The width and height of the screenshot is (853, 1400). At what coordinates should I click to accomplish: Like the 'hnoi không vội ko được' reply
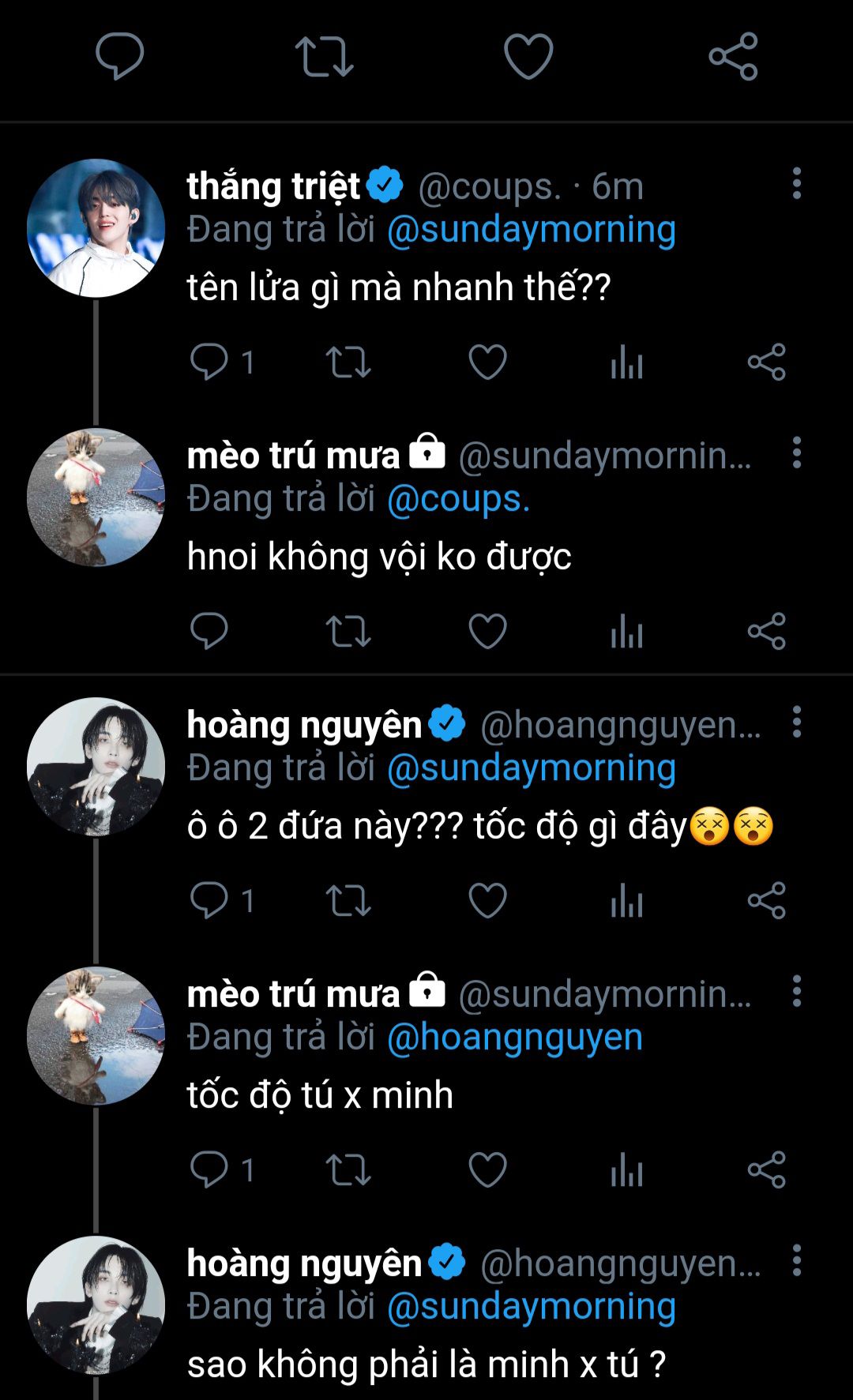point(487,632)
